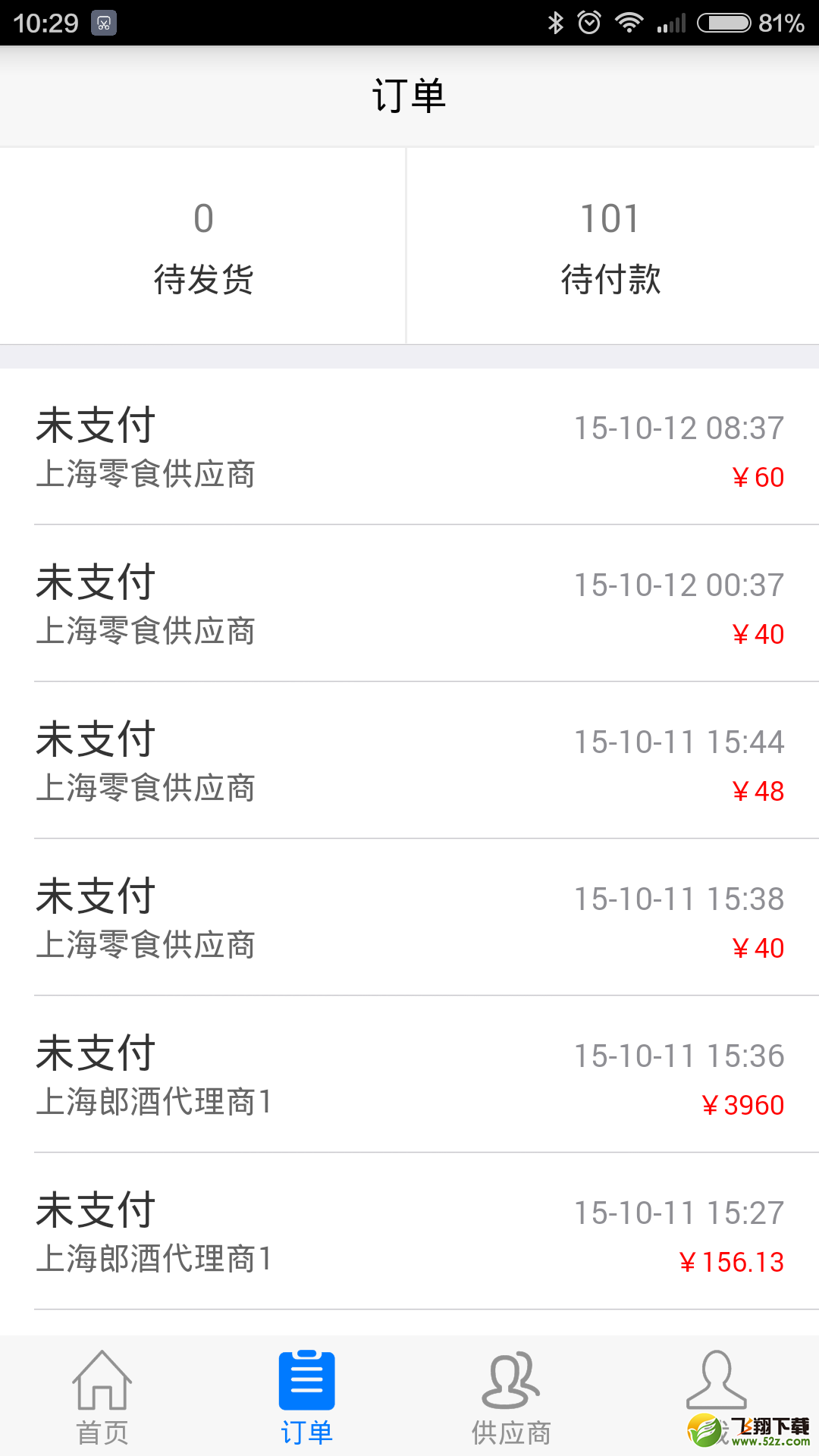This screenshot has height=1456, width=819.
Task: Switch to the 首页 tab
Action: point(102,1397)
